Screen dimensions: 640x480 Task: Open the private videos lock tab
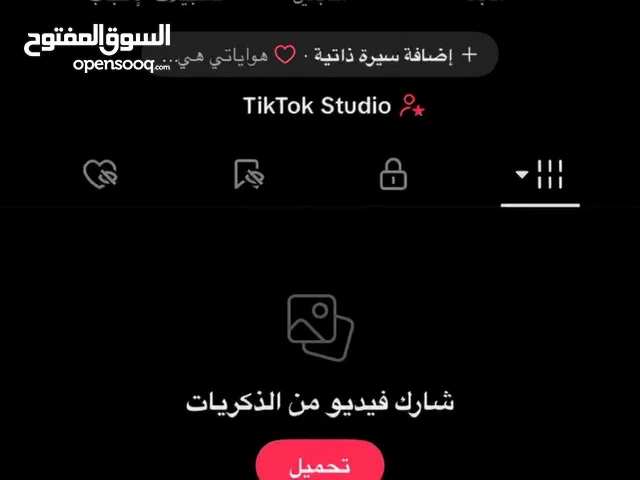click(393, 175)
